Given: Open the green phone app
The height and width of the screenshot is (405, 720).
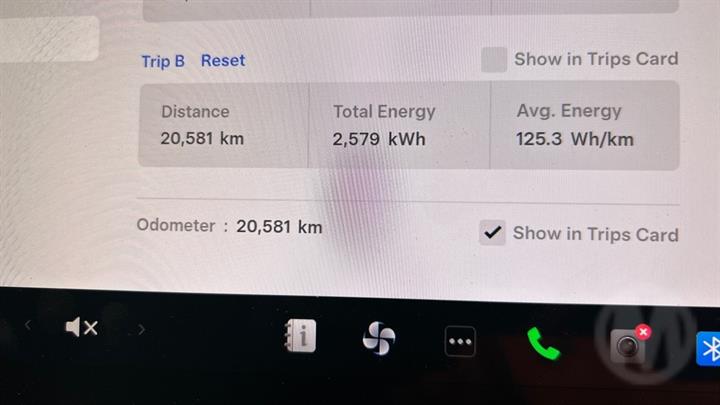Looking at the screenshot, I should click(x=543, y=344).
